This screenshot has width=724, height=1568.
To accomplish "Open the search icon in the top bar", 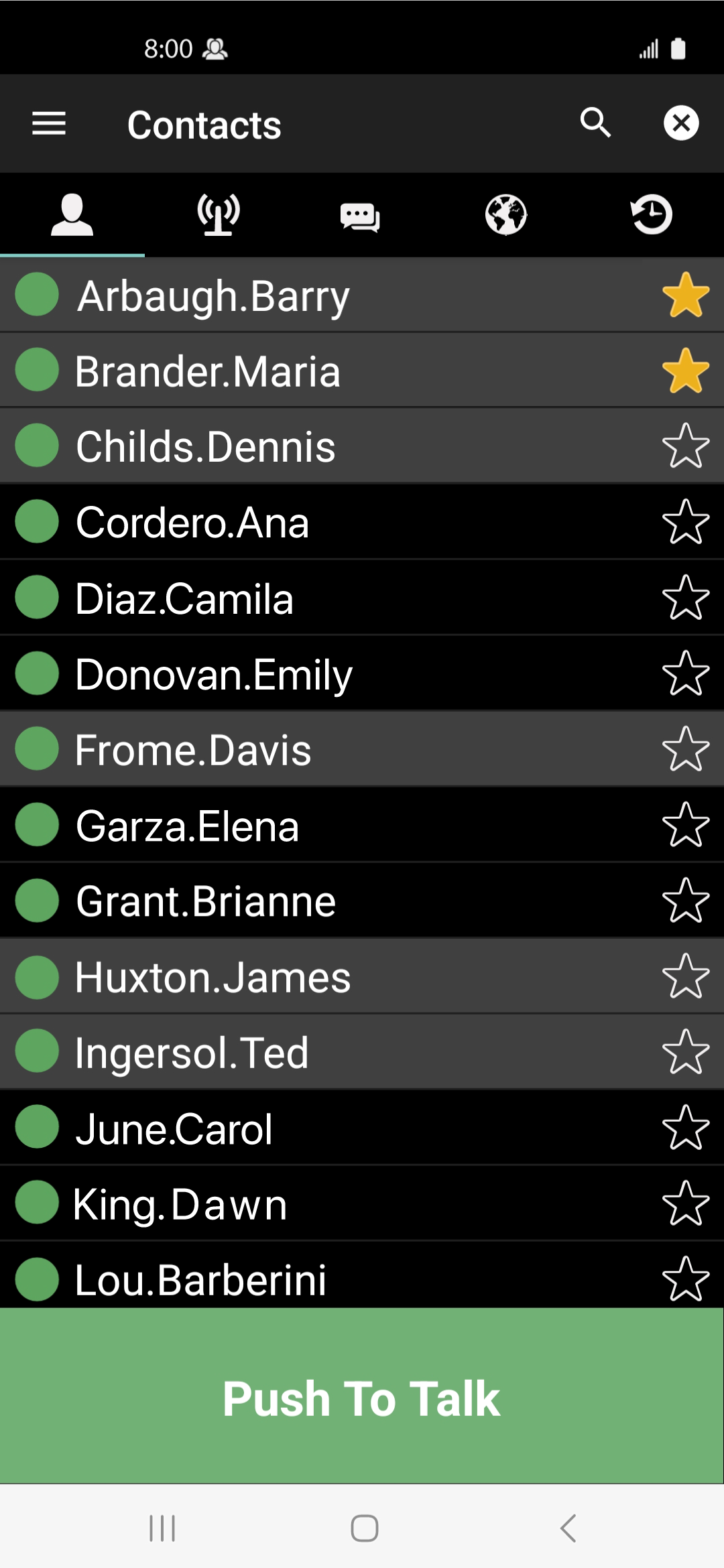I will click(597, 123).
